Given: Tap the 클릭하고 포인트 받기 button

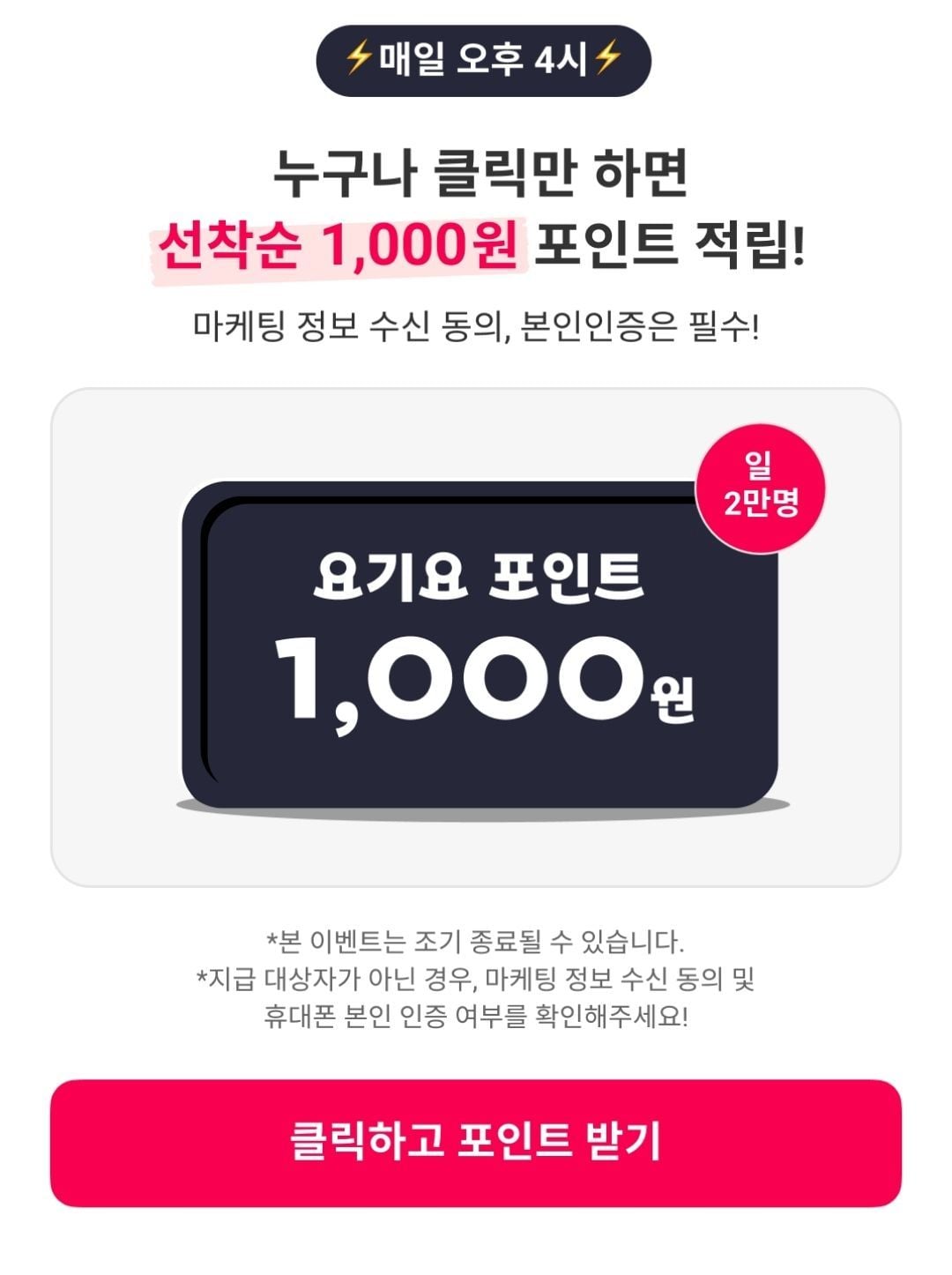Looking at the screenshot, I should (x=476, y=1143).
